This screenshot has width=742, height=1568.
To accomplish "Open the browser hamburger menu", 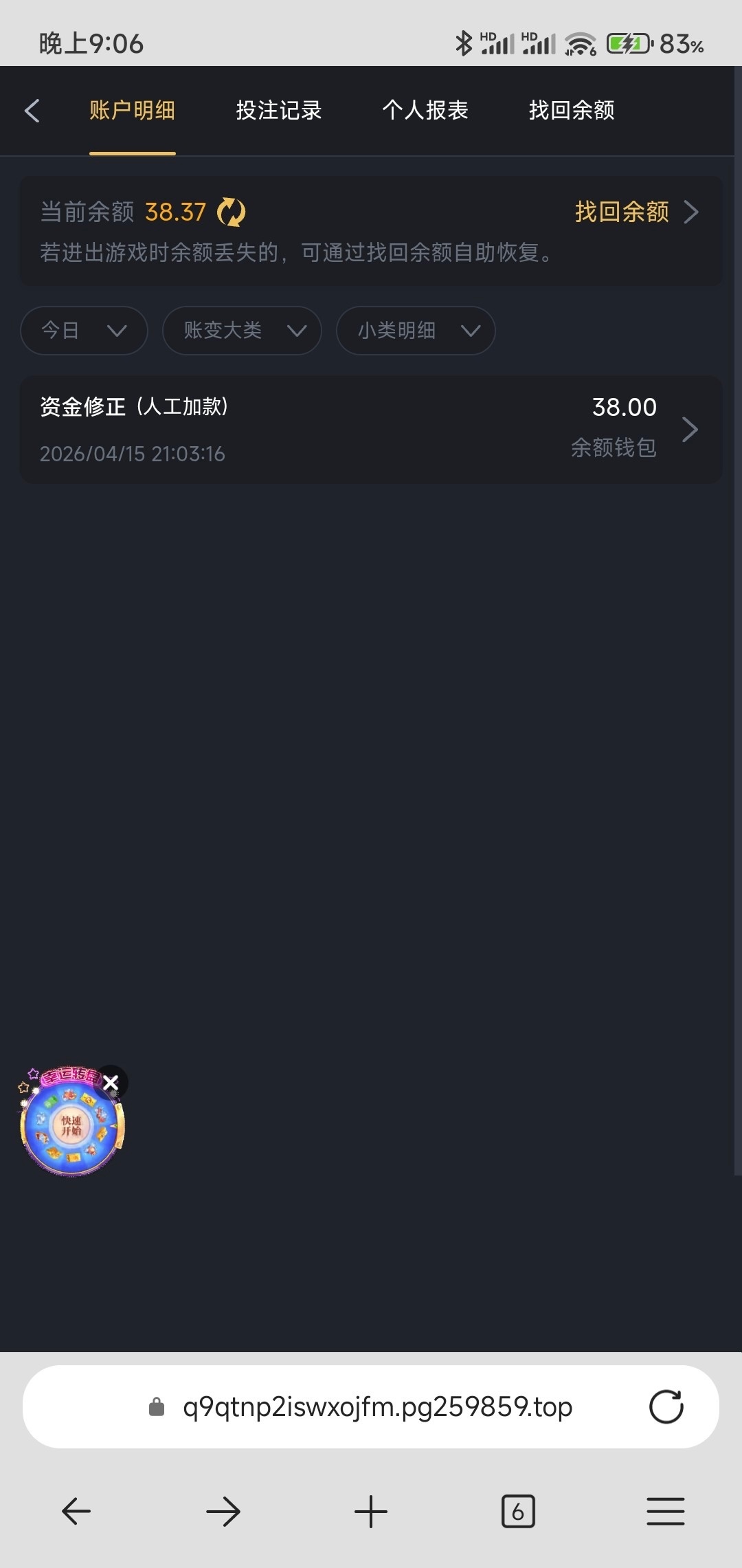I will (x=665, y=1512).
